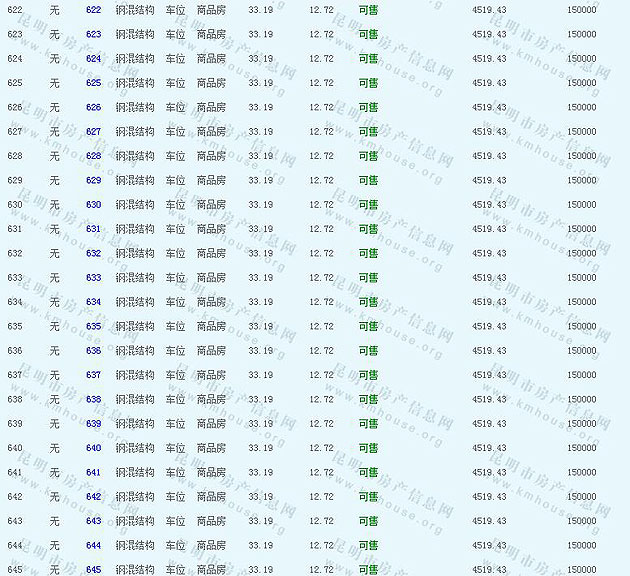The width and height of the screenshot is (630, 576).
Task: Open blue unit link 638
Action: tap(93, 399)
